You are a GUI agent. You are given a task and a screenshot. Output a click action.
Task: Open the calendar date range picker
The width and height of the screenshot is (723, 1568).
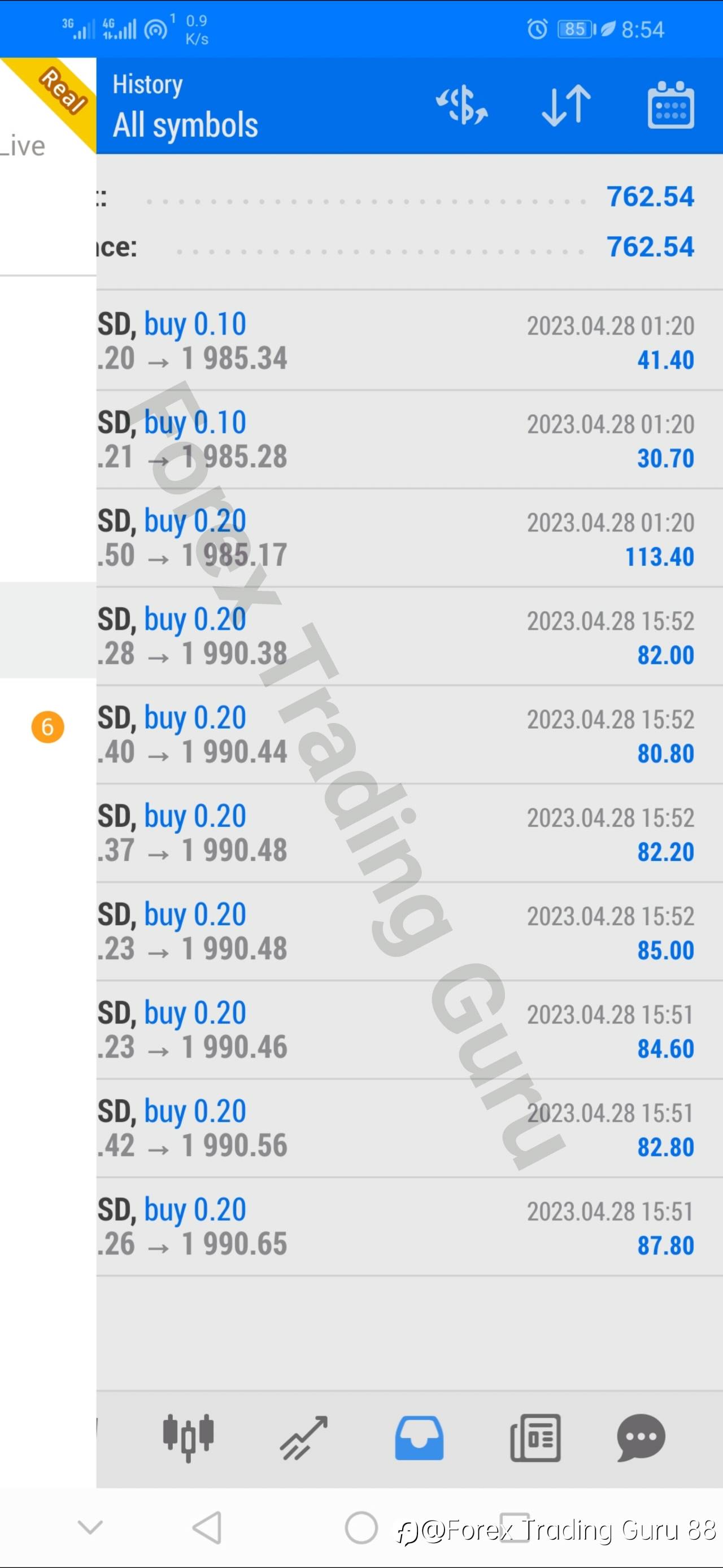click(x=670, y=105)
